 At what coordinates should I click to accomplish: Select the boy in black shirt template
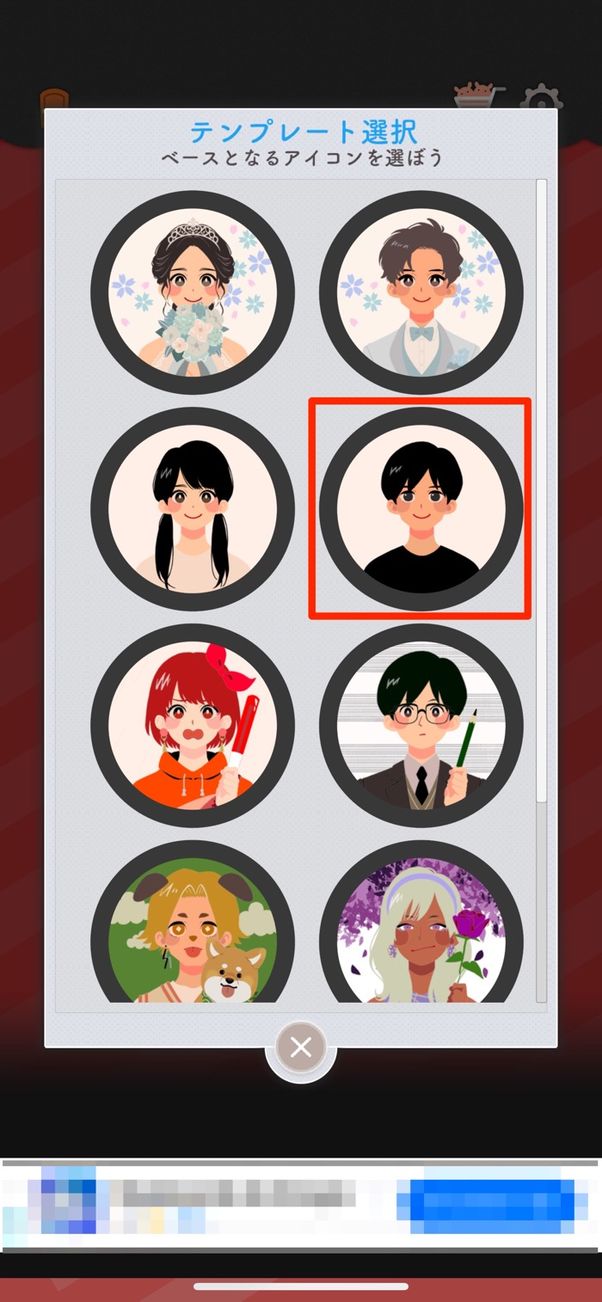(x=421, y=509)
